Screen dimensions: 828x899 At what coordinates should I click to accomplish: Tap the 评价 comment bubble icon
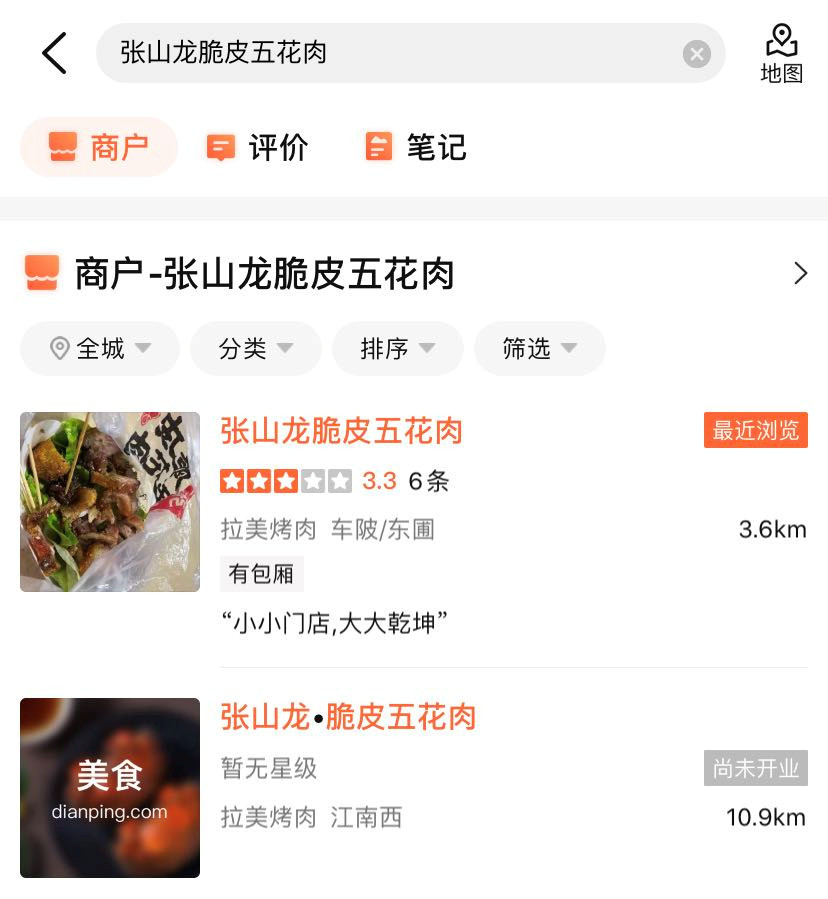(x=222, y=146)
